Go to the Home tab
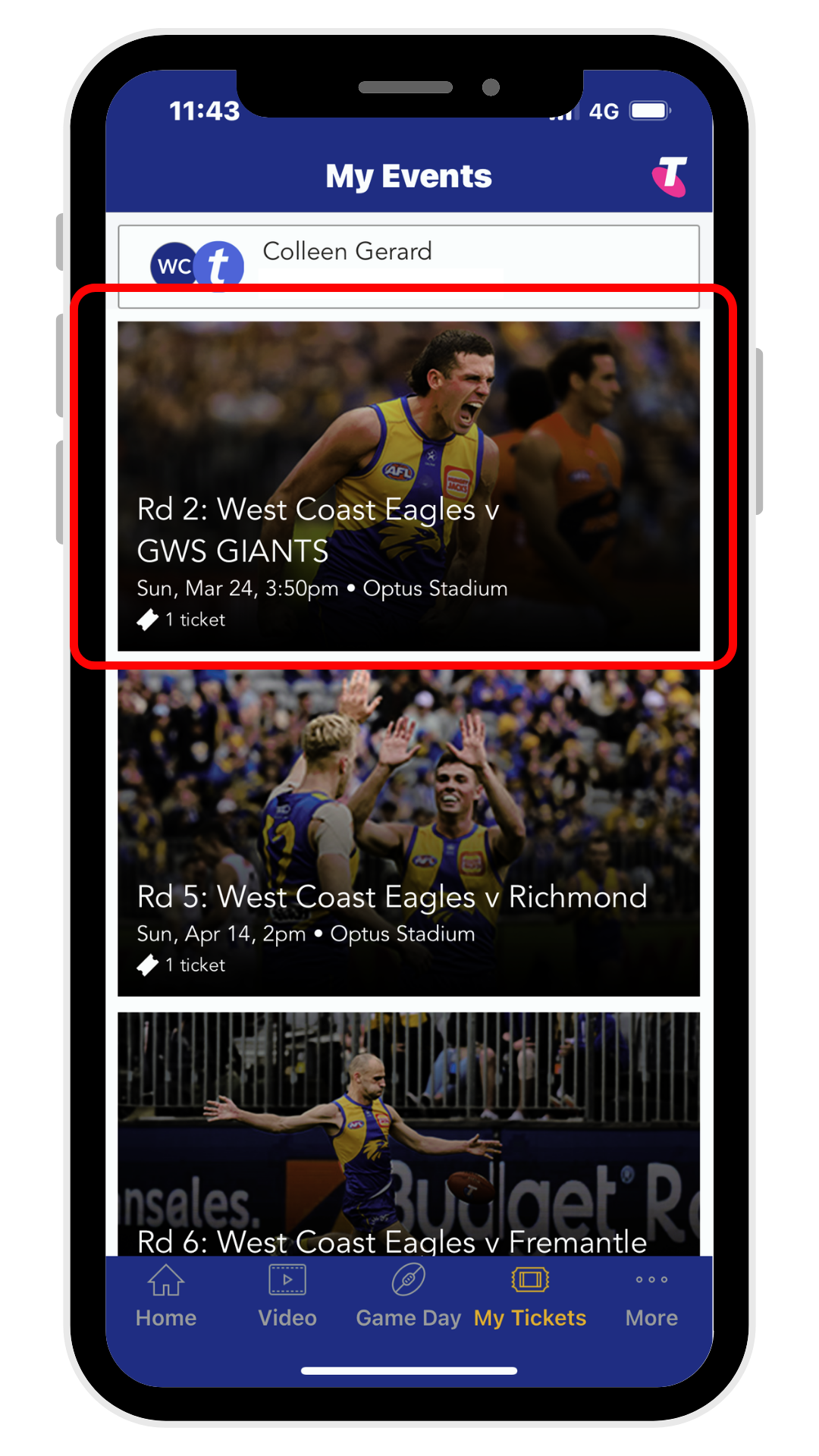The image size is (819, 1456). [166, 1295]
